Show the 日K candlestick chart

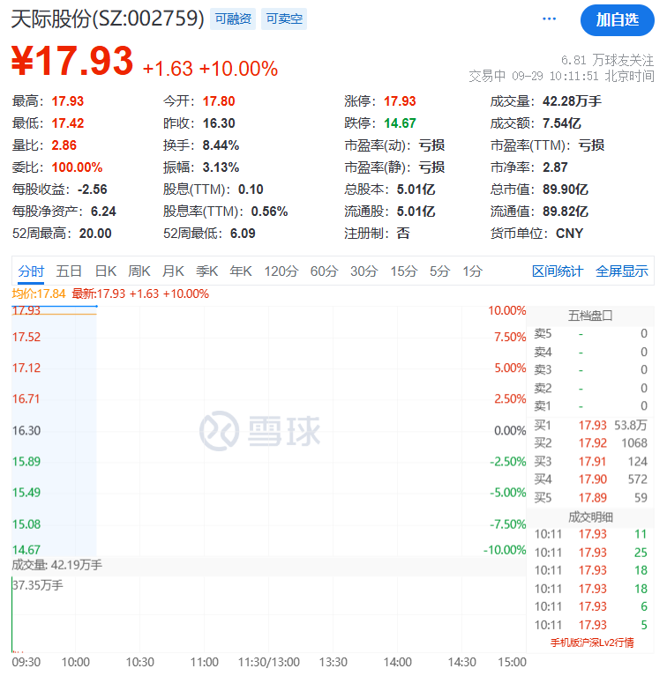pyautogui.click(x=105, y=271)
